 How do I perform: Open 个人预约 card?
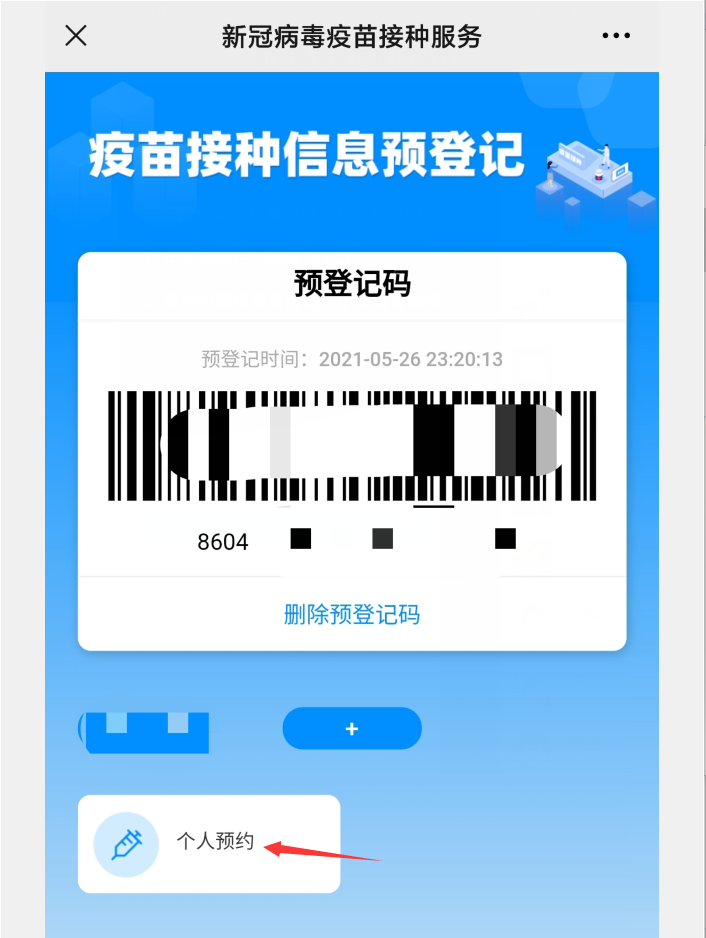208,843
